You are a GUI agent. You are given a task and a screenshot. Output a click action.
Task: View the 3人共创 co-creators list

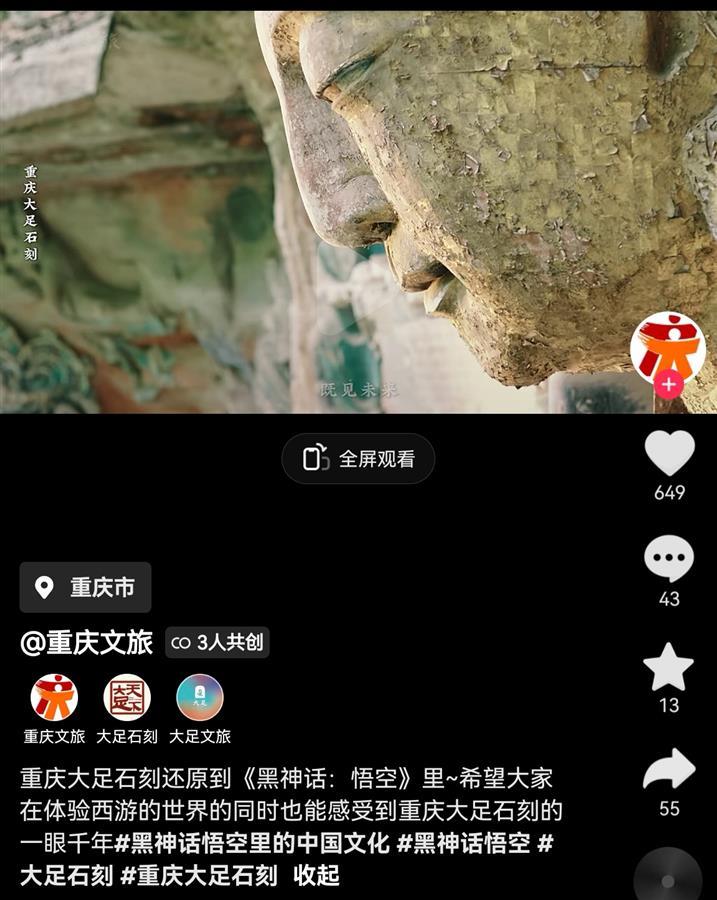[x=217, y=642]
